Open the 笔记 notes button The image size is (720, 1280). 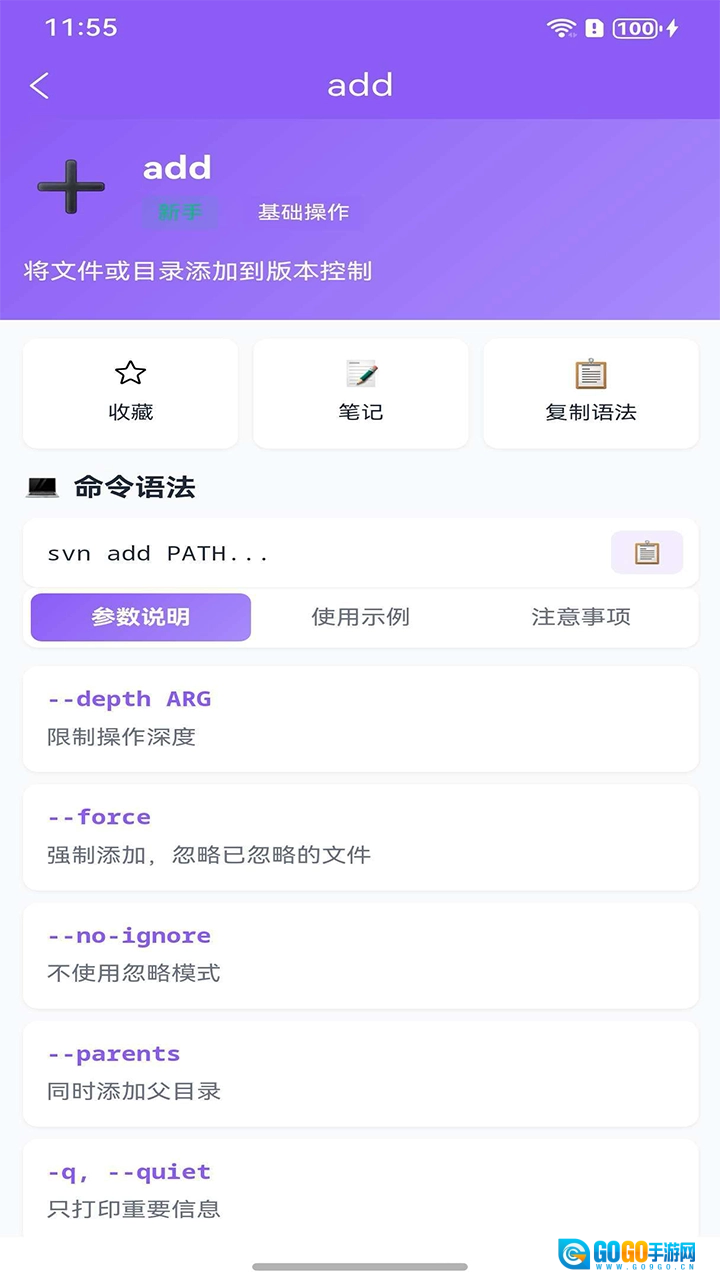tap(360, 393)
